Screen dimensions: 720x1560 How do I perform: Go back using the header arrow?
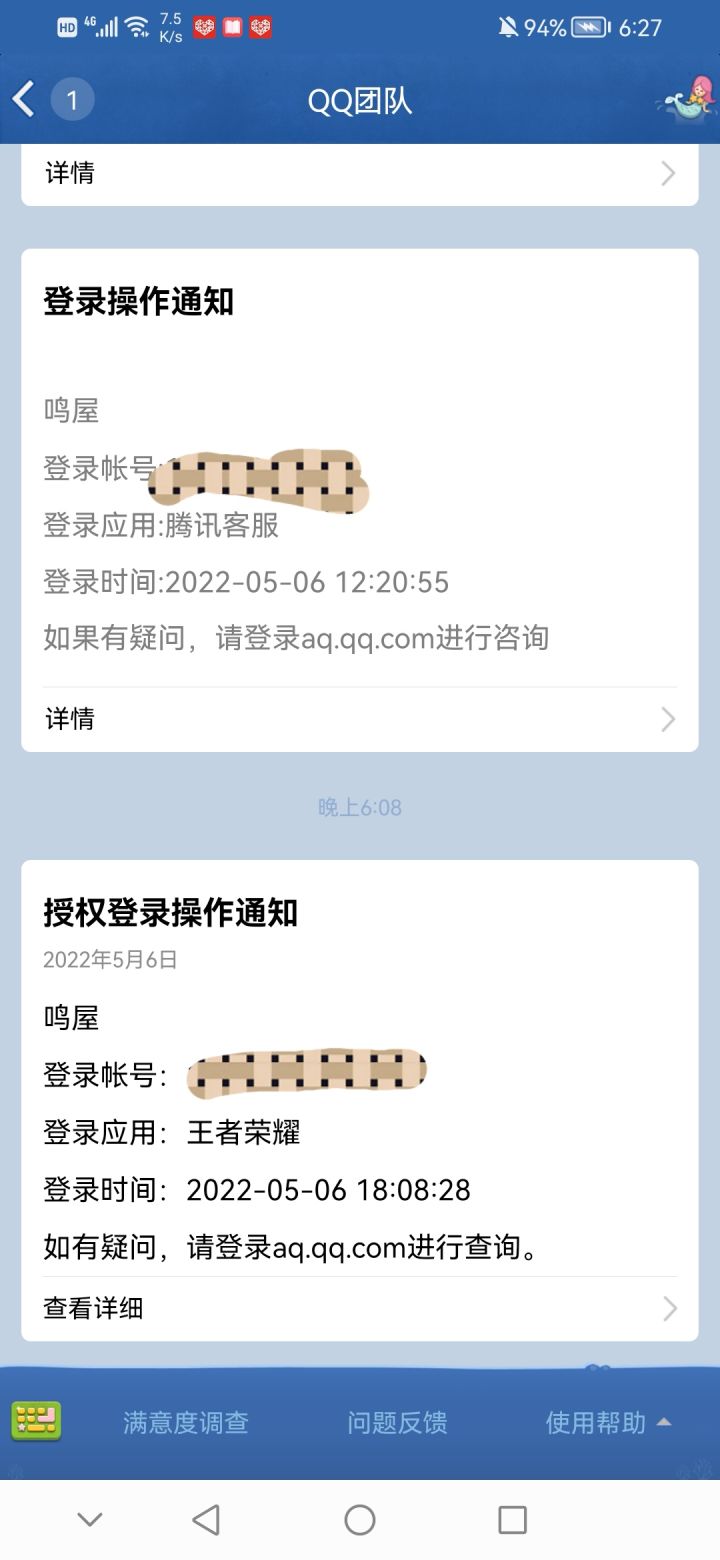[24, 100]
